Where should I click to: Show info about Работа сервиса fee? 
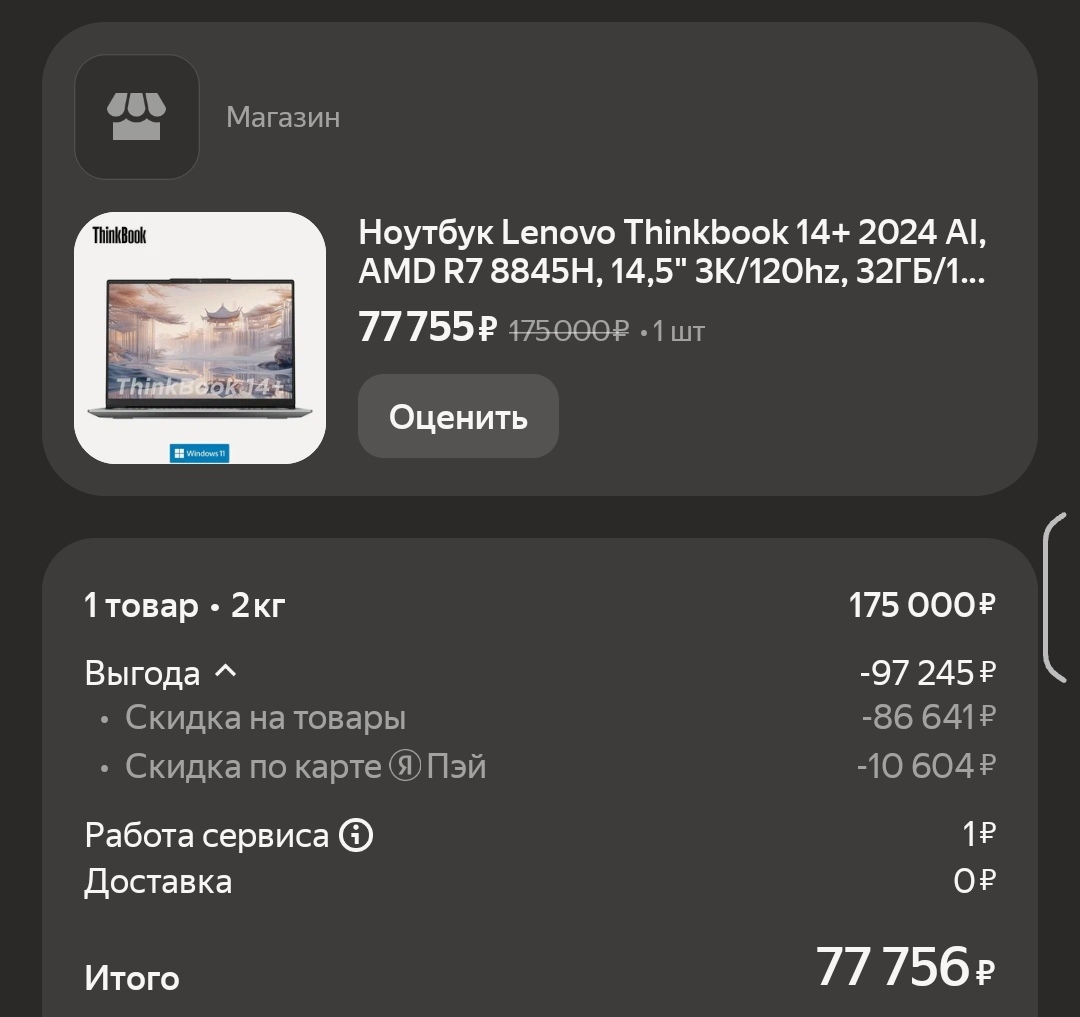click(355, 835)
